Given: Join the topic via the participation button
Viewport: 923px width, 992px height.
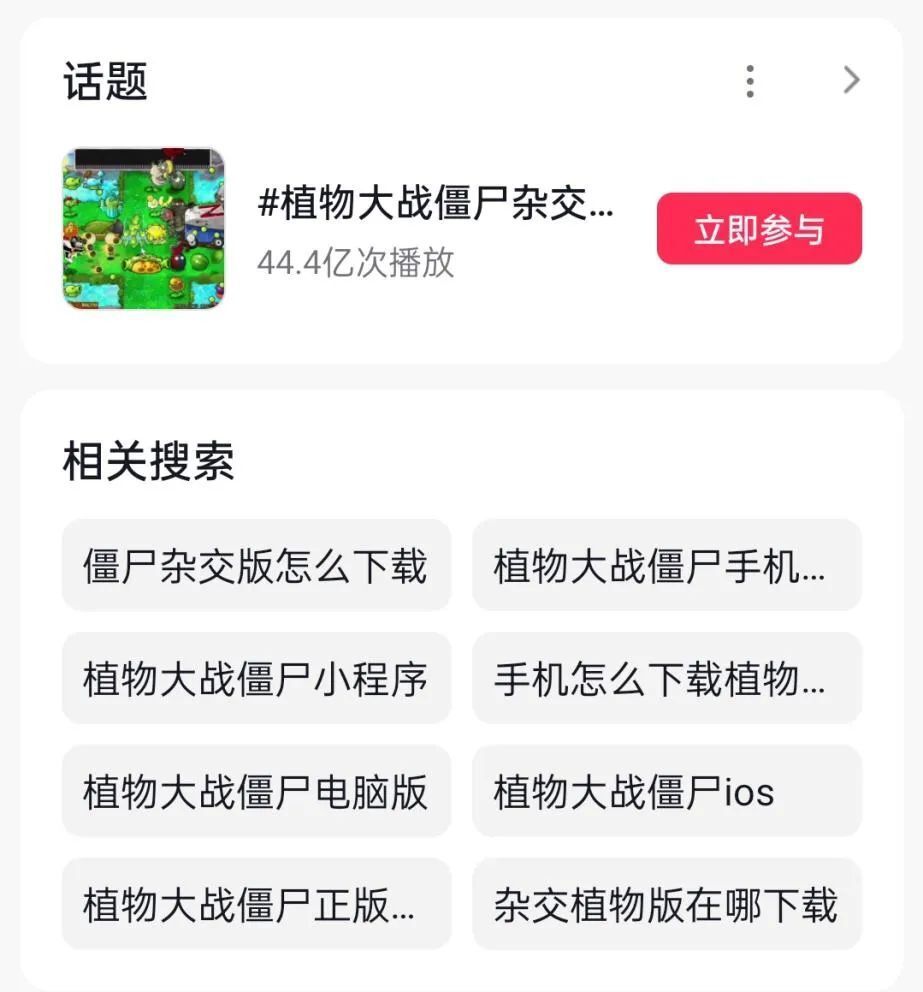Looking at the screenshot, I should 758,229.
